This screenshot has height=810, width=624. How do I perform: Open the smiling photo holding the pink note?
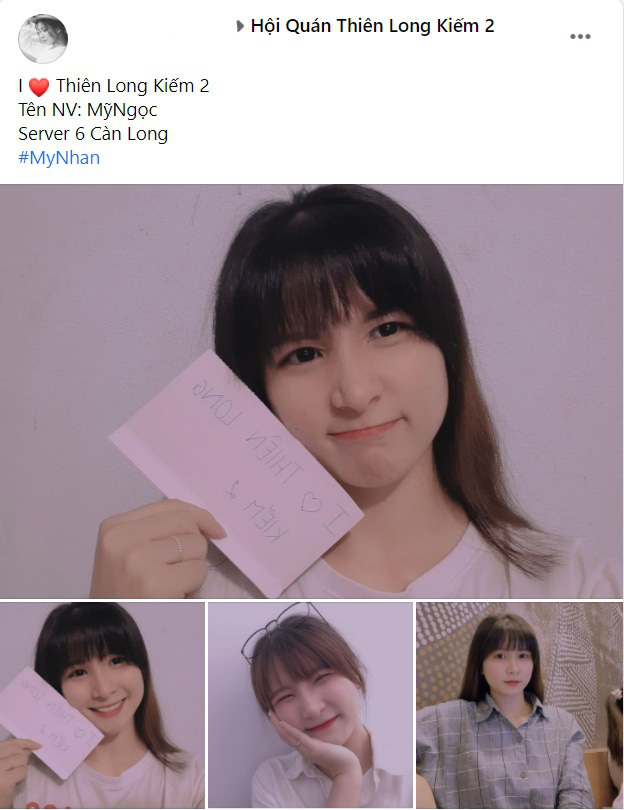point(102,705)
